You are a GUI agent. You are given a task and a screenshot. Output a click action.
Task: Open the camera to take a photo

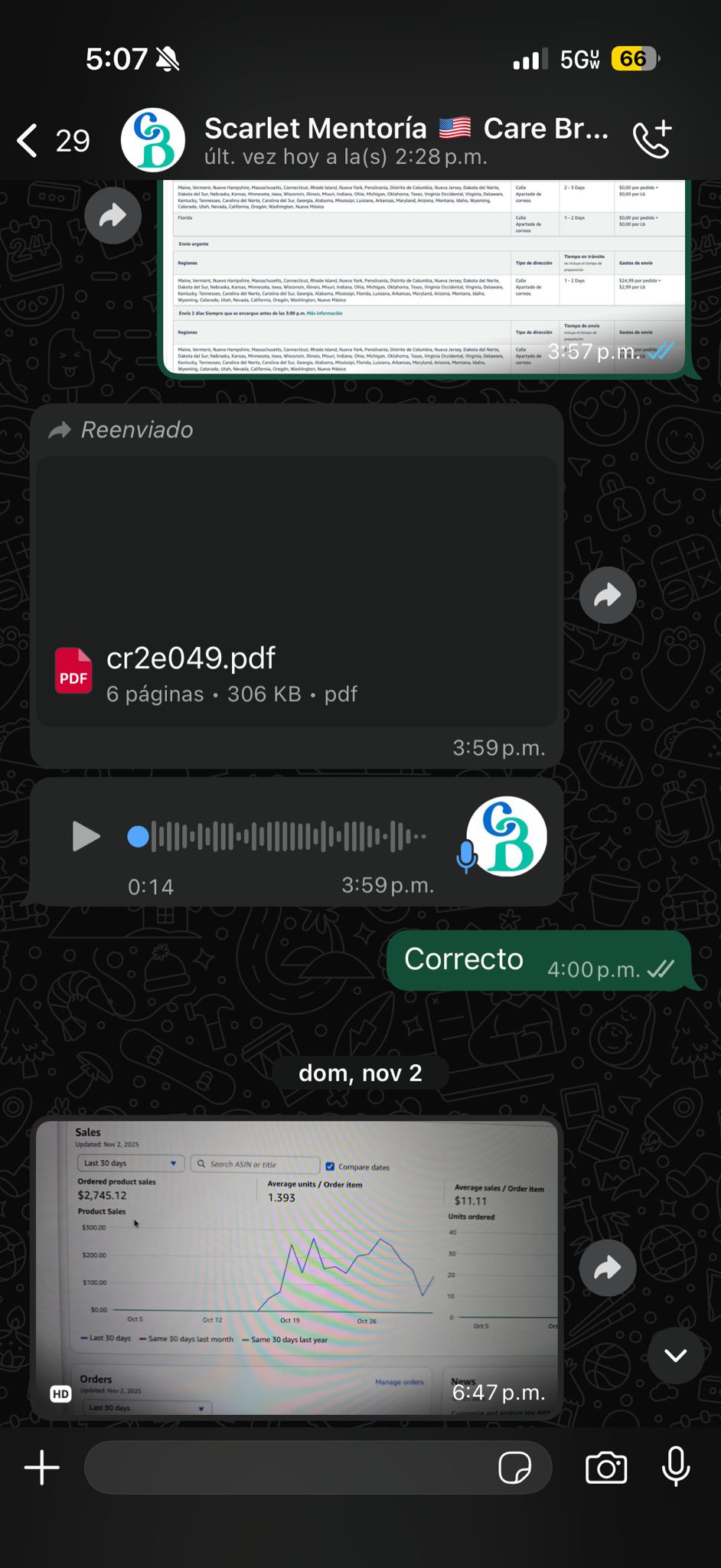(606, 1468)
